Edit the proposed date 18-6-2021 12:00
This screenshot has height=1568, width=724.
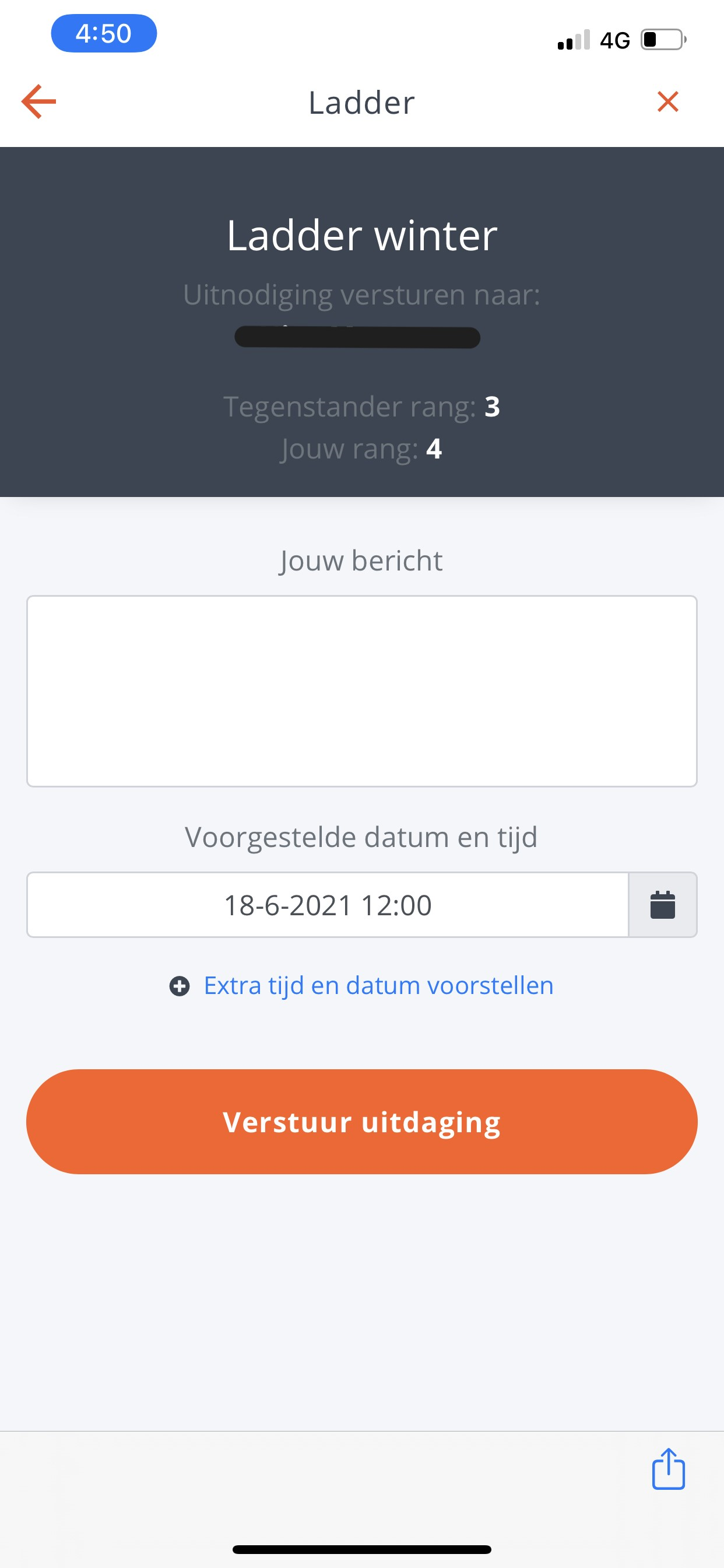click(x=328, y=905)
